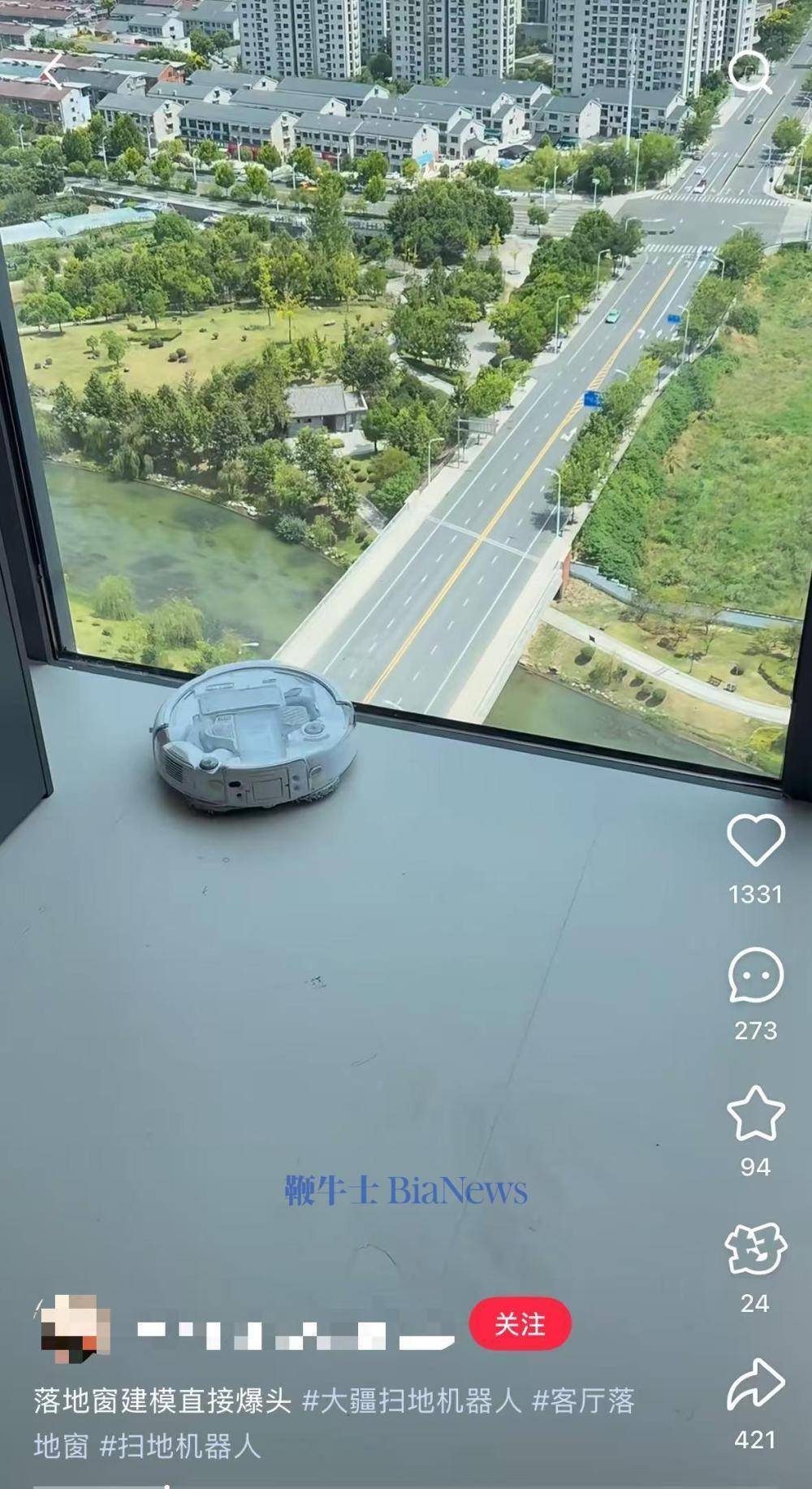This screenshot has width=812, height=1489.
Task: Open the comments bubble
Action: (755, 976)
